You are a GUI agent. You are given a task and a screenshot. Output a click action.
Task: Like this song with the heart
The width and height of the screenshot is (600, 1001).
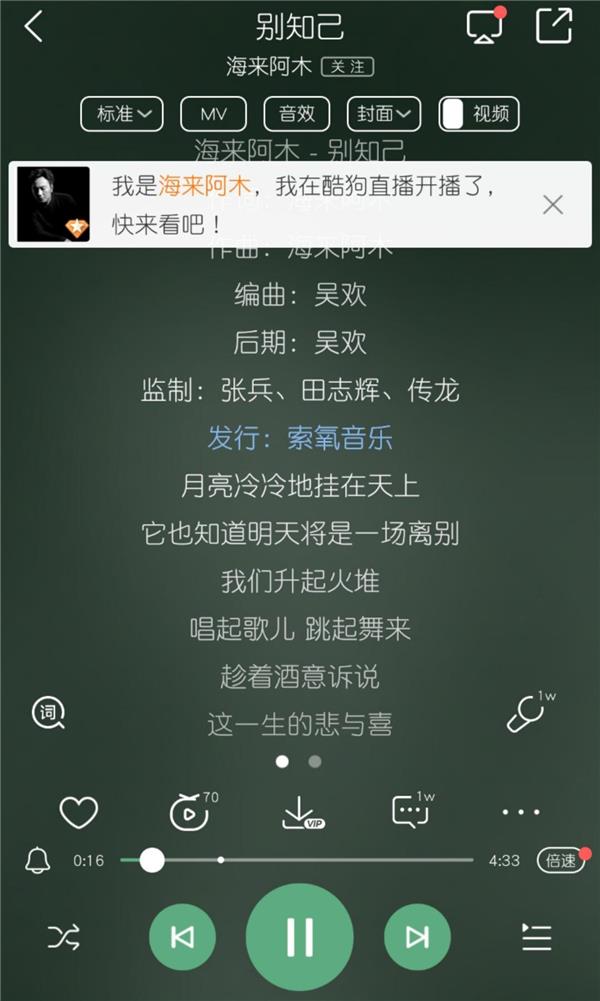(x=79, y=813)
